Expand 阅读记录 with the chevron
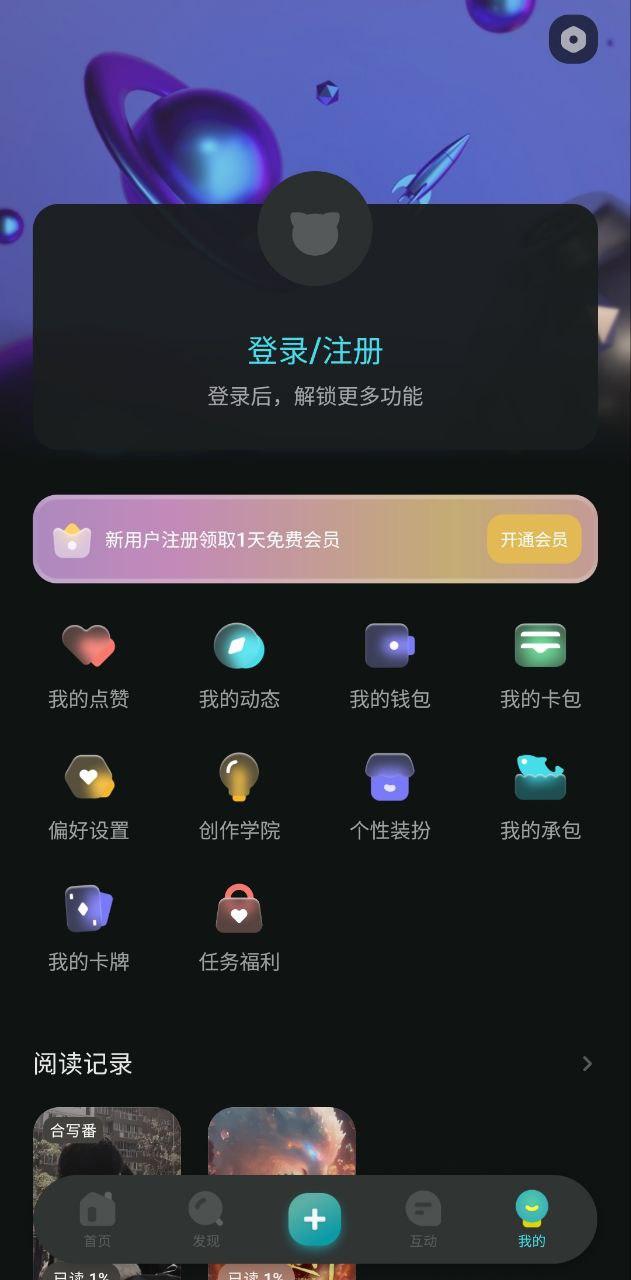Screen dimensions: 631x1280 click(x=587, y=1064)
